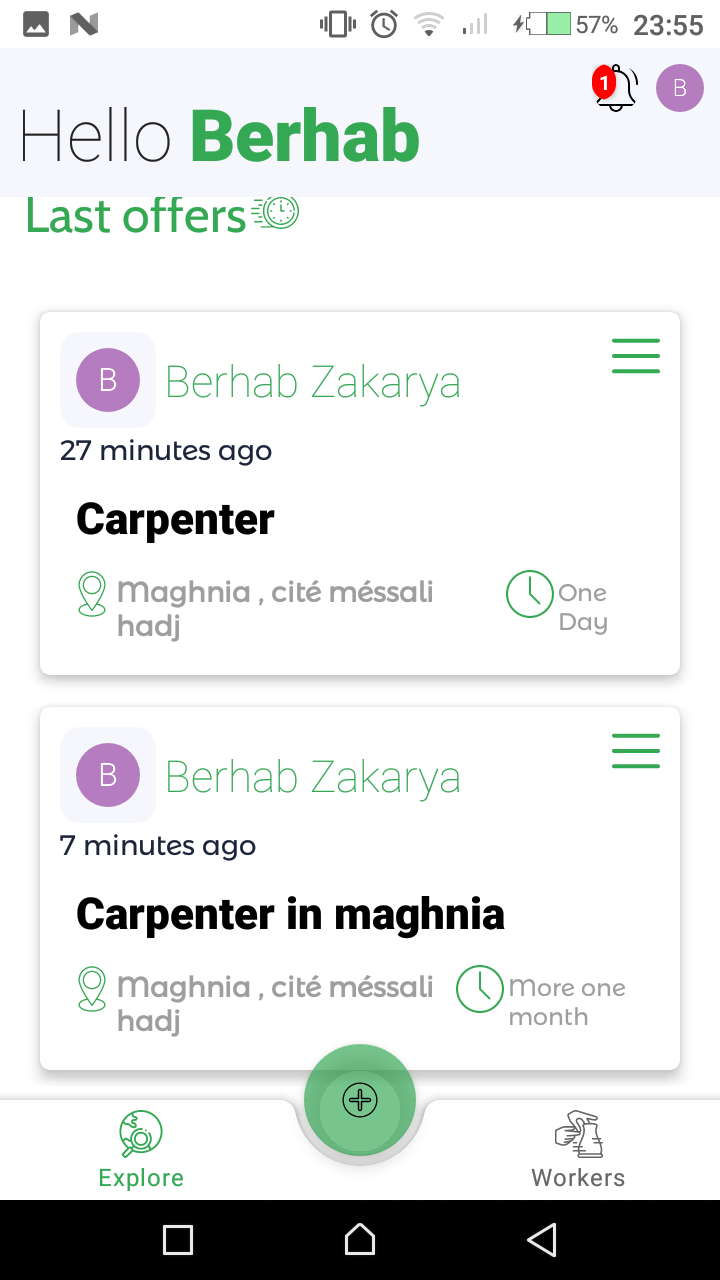The height and width of the screenshot is (1280, 720).
Task: Open the menu on the Carpenter offer
Action: pos(636,356)
